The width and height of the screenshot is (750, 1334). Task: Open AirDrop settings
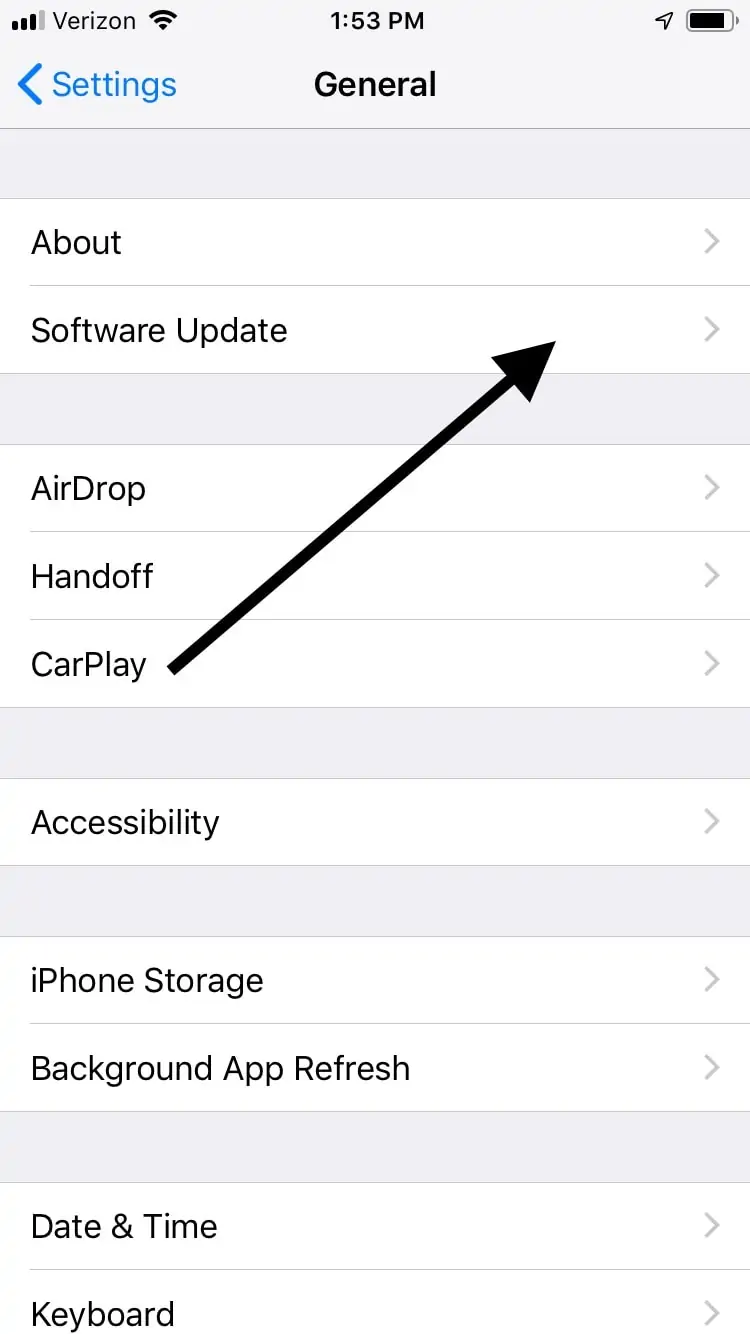375,488
